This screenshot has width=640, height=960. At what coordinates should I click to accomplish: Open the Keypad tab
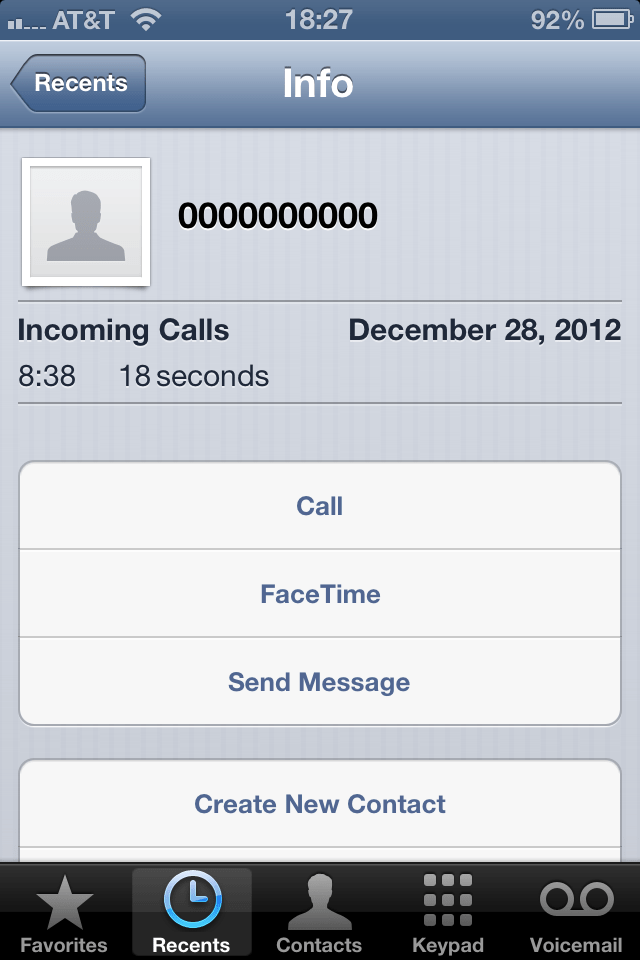[447, 912]
